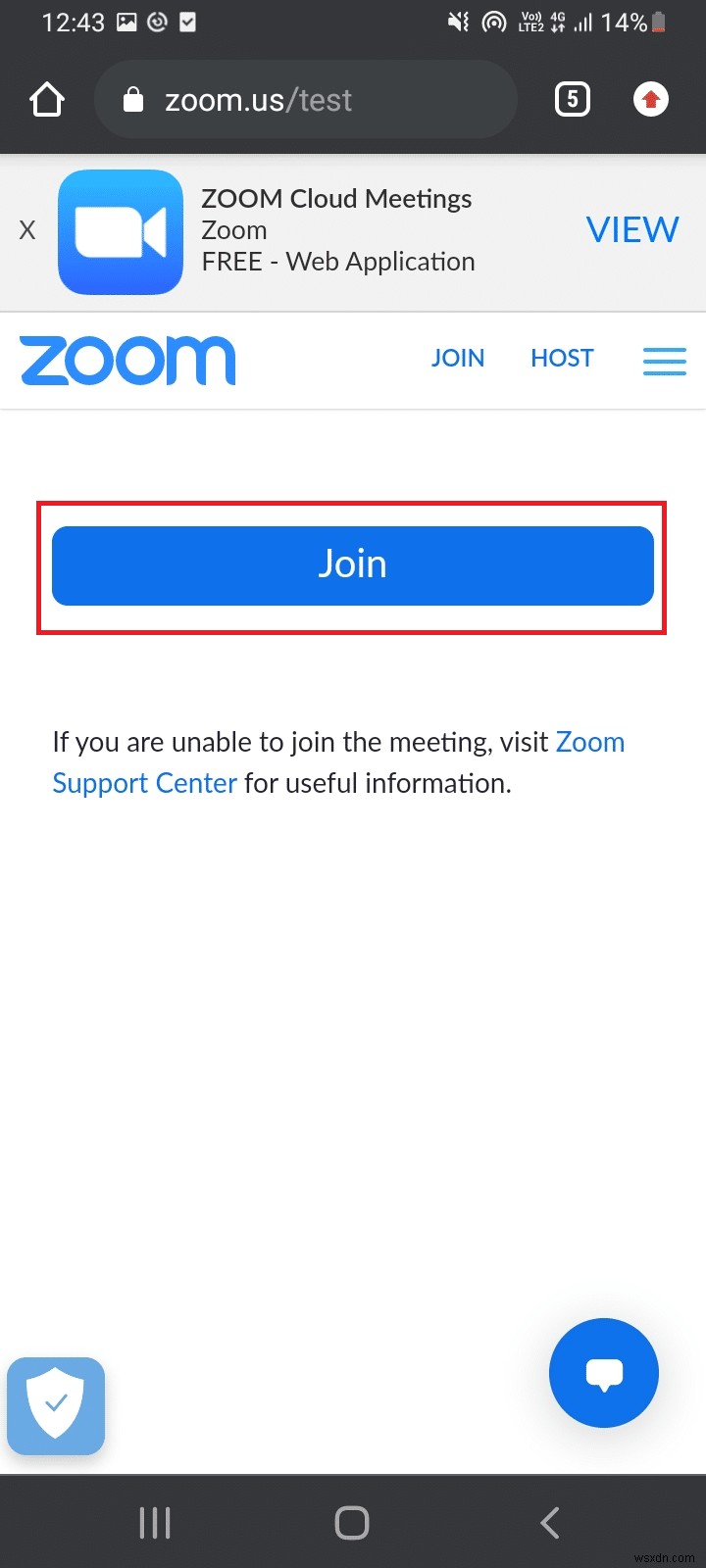Dismiss the ZOOM Cloud Meetings banner
Image resolution: width=706 pixels, height=1568 pixels.
pyautogui.click(x=27, y=231)
